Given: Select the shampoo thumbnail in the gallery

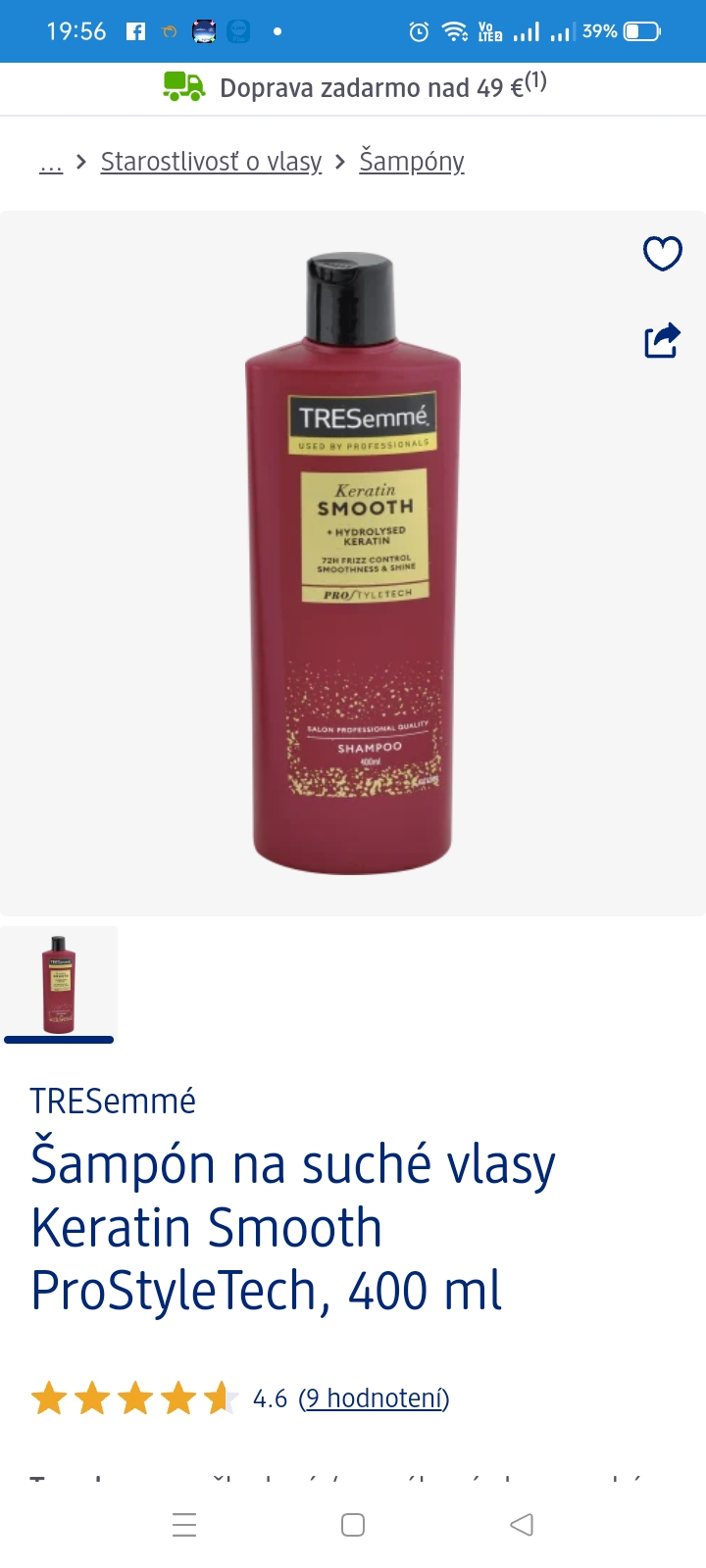Looking at the screenshot, I should pyautogui.click(x=59, y=983).
